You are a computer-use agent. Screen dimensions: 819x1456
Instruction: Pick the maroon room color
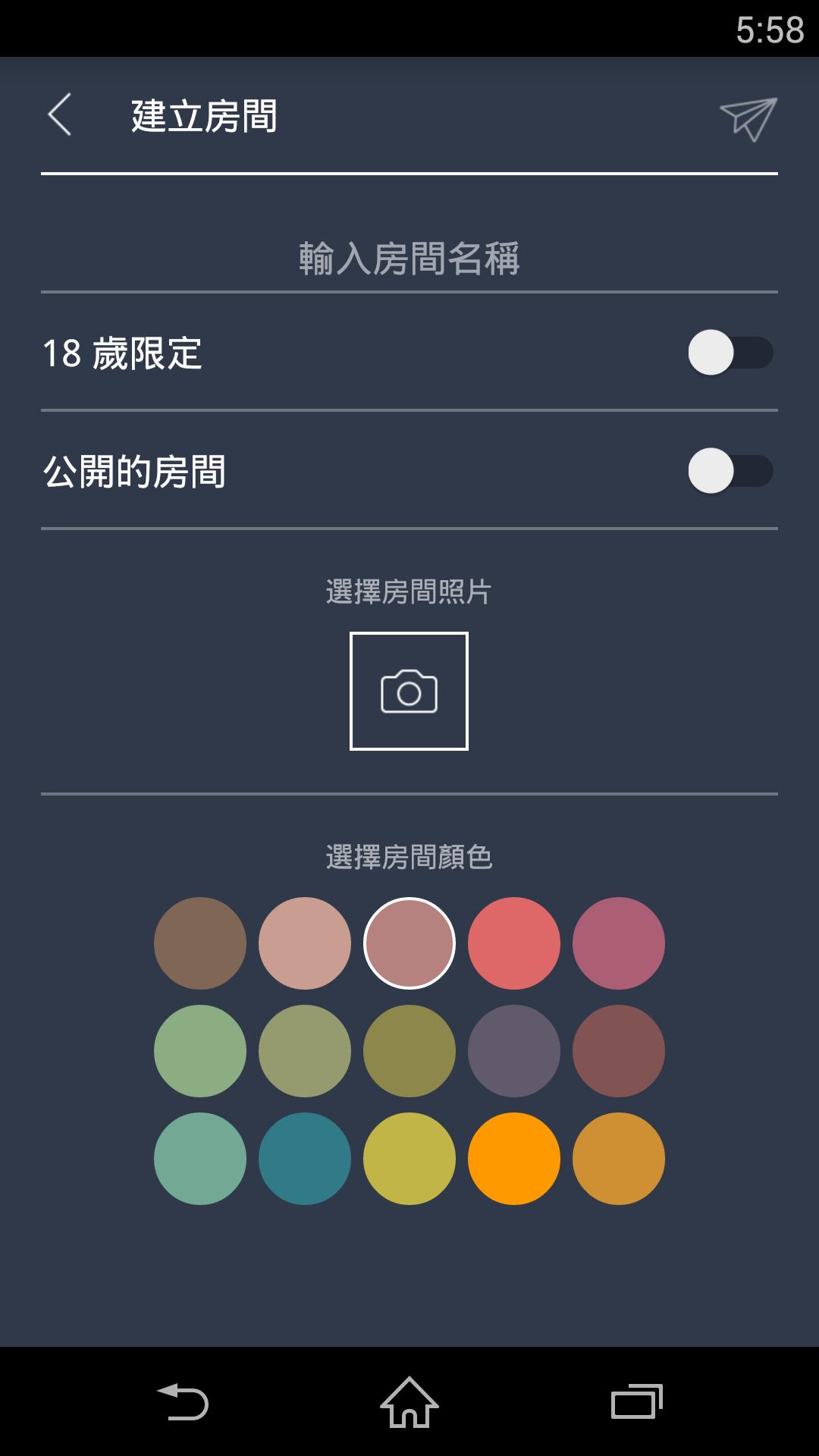619,1051
